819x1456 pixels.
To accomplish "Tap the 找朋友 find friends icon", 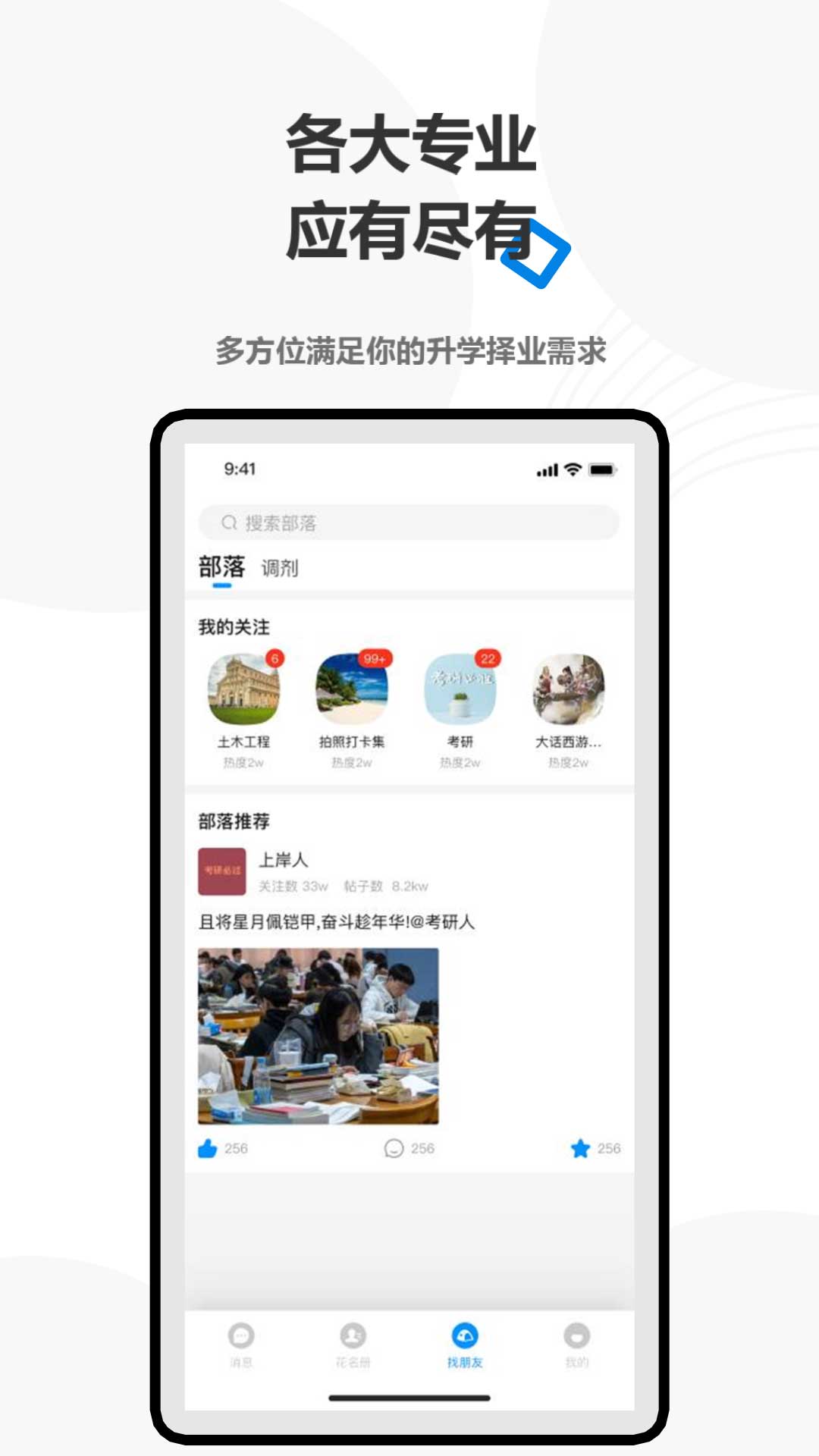I will [x=465, y=1333].
